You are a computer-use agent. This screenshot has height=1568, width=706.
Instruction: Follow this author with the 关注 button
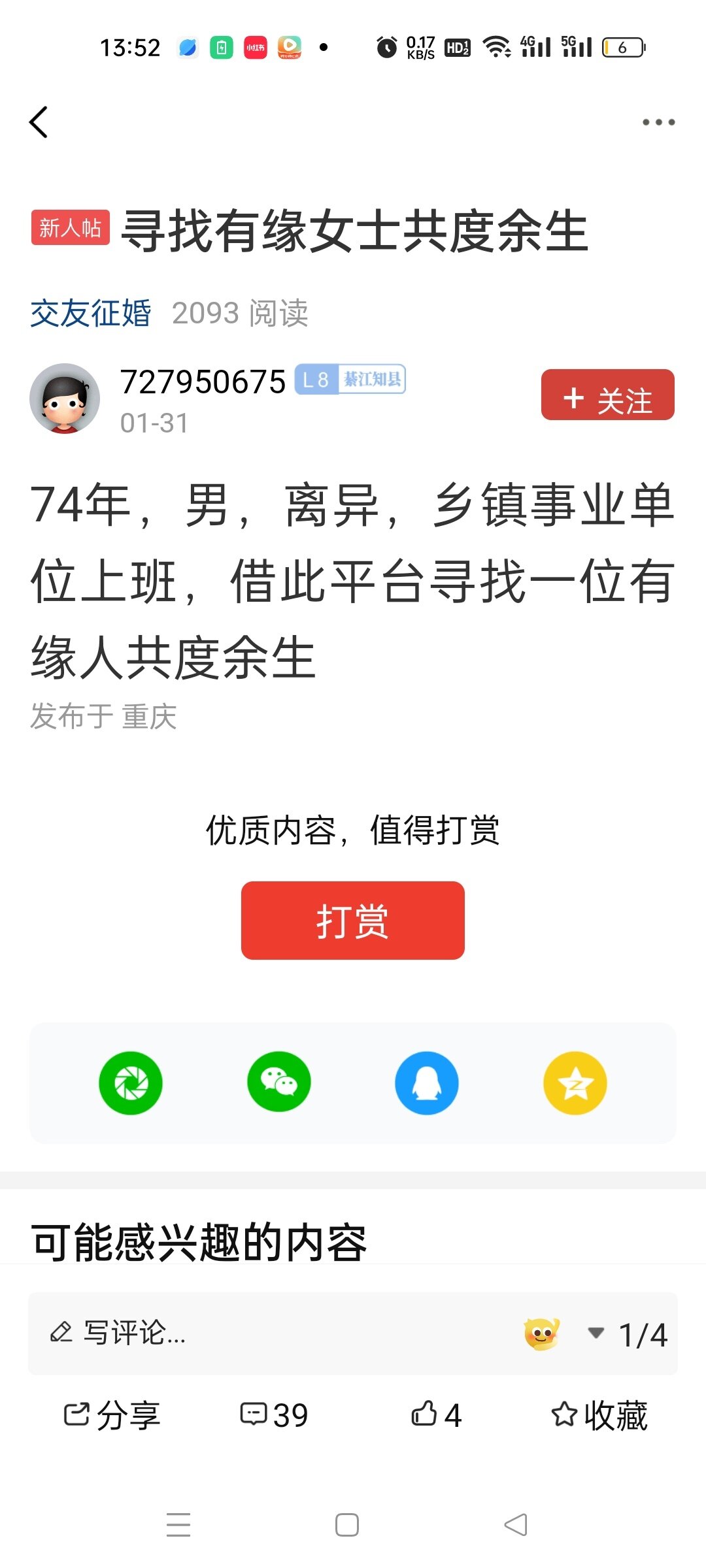[x=607, y=395]
